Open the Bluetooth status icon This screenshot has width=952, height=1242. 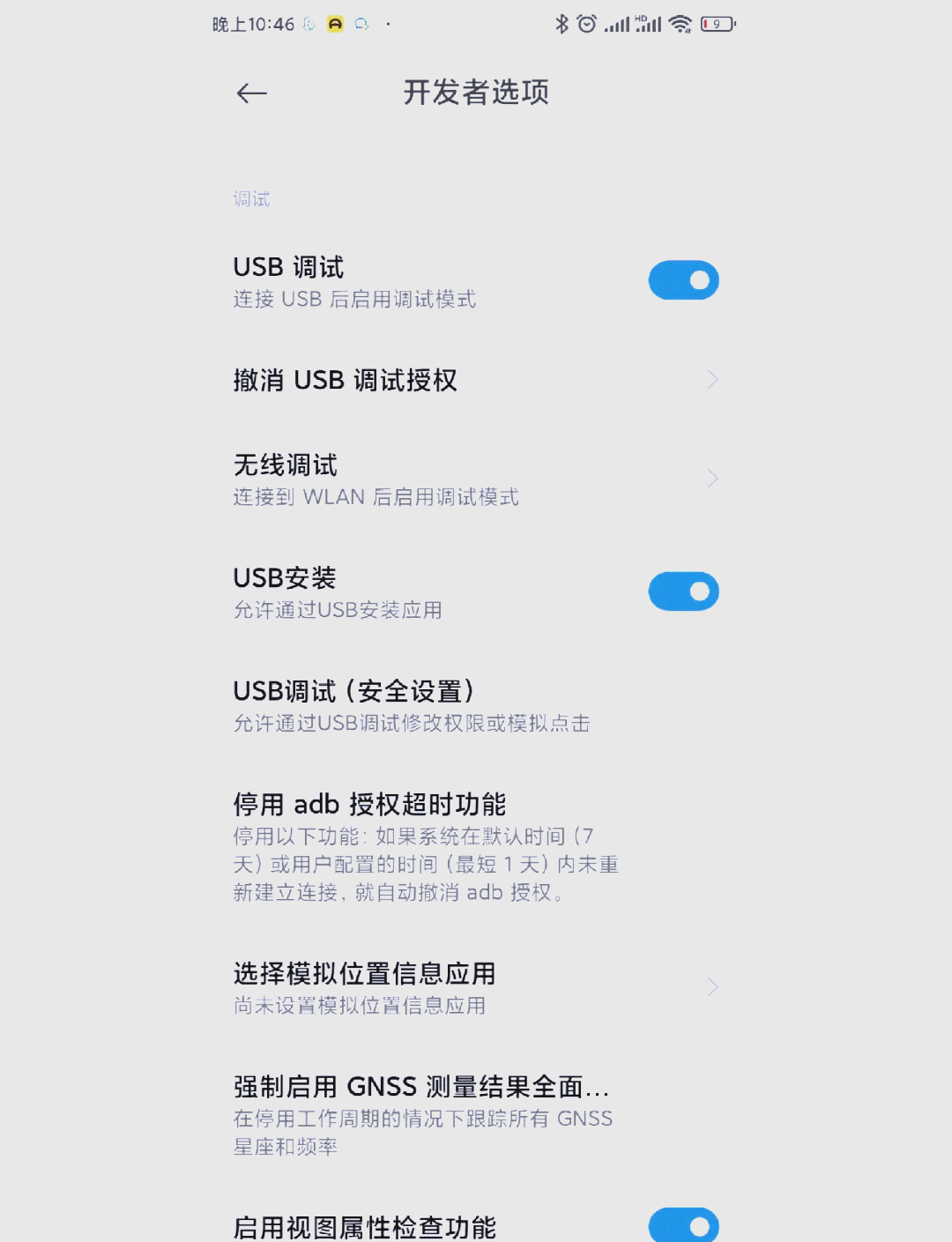(561, 24)
